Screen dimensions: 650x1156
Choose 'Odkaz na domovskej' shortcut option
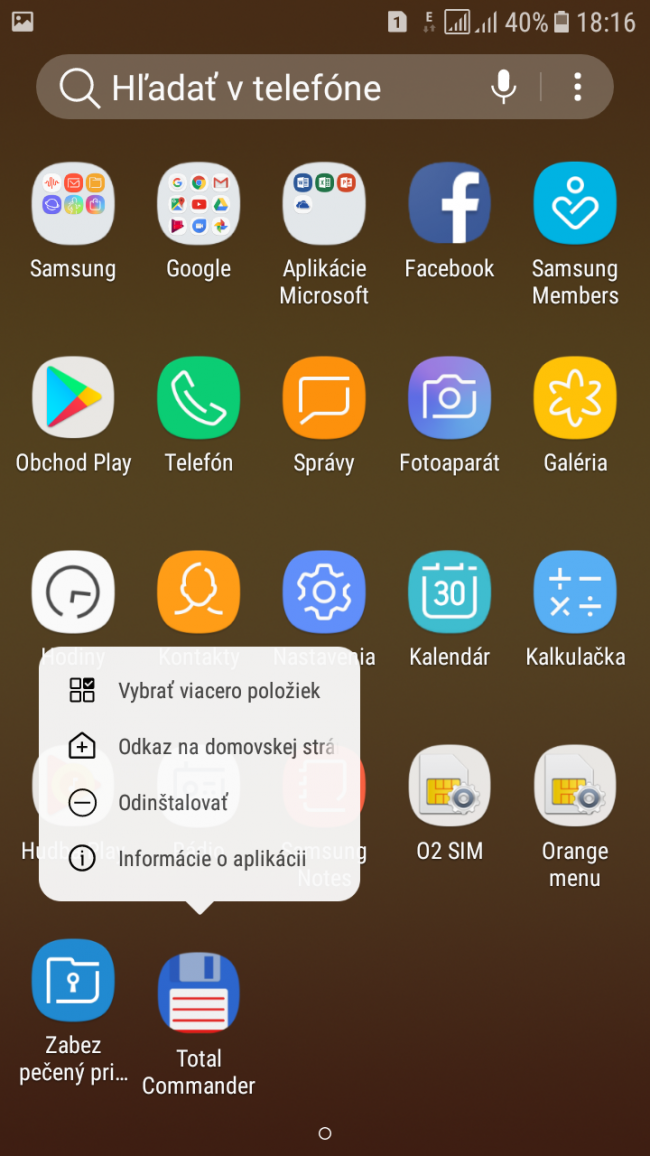tap(225, 746)
